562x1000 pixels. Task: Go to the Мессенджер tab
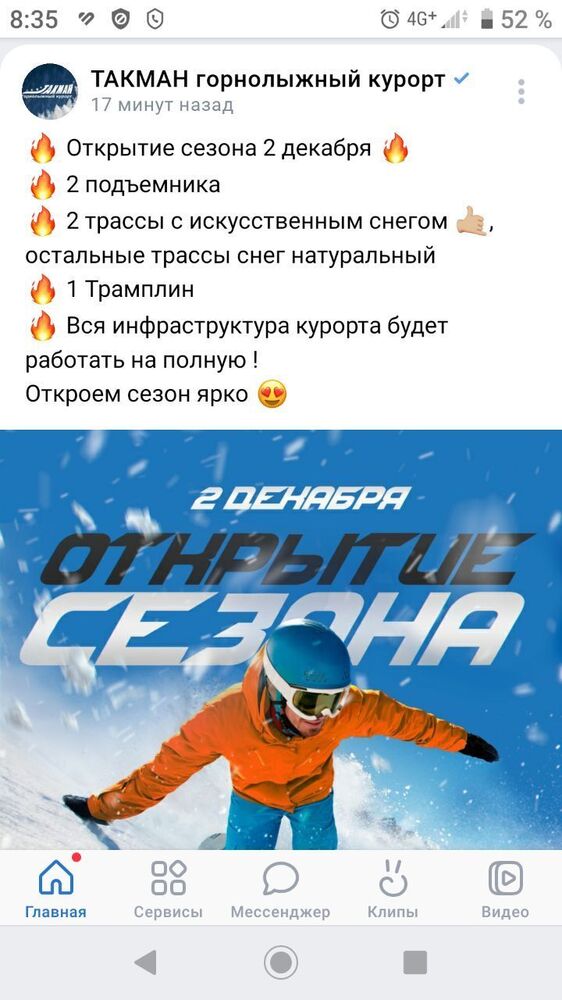tap(281, 890)
